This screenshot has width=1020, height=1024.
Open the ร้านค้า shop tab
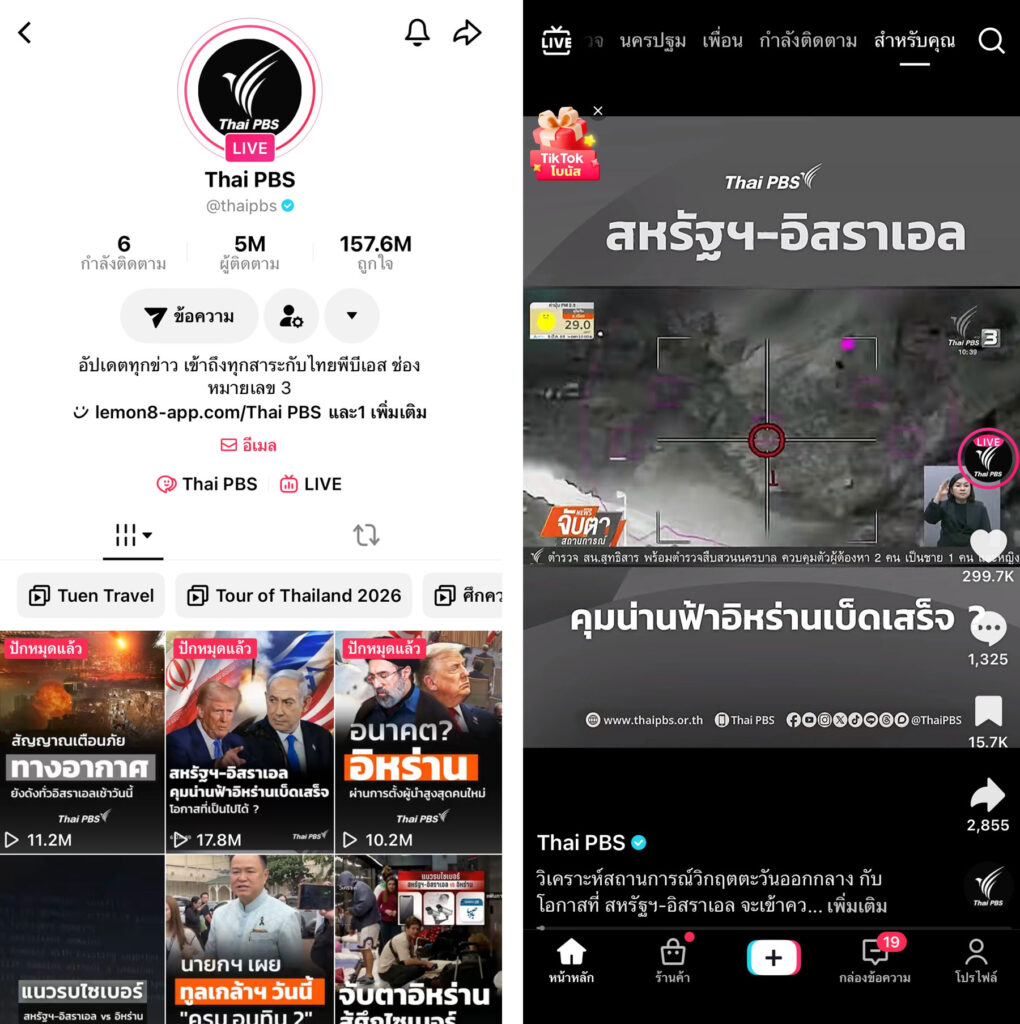point(674,960)
